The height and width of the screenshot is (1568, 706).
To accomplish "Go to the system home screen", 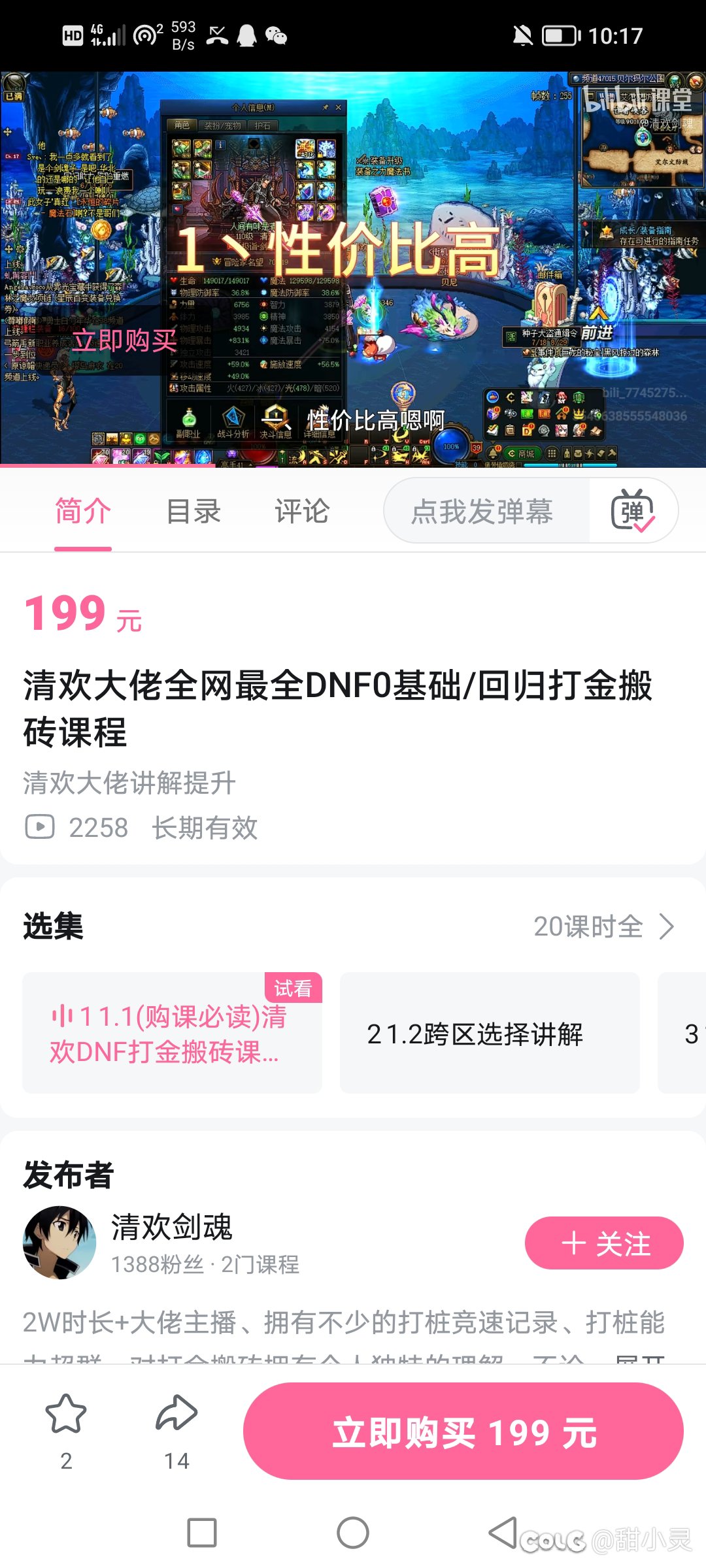I will [353, 1533].
